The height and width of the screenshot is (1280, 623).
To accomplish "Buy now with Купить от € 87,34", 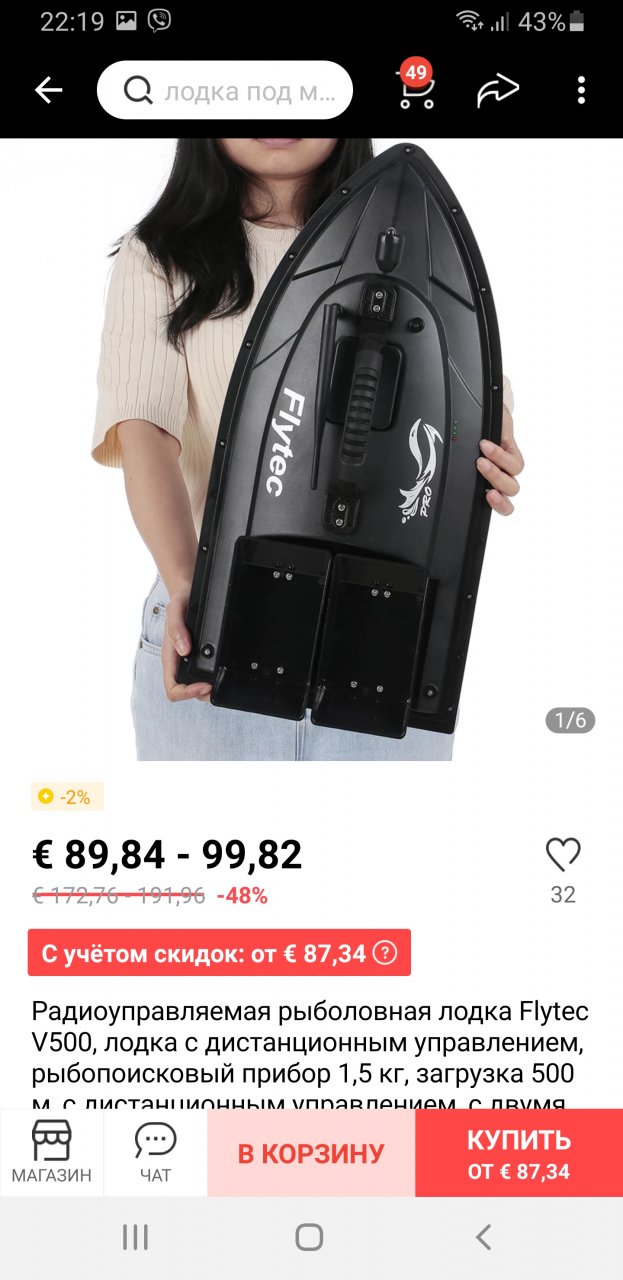I will 518,1153.
